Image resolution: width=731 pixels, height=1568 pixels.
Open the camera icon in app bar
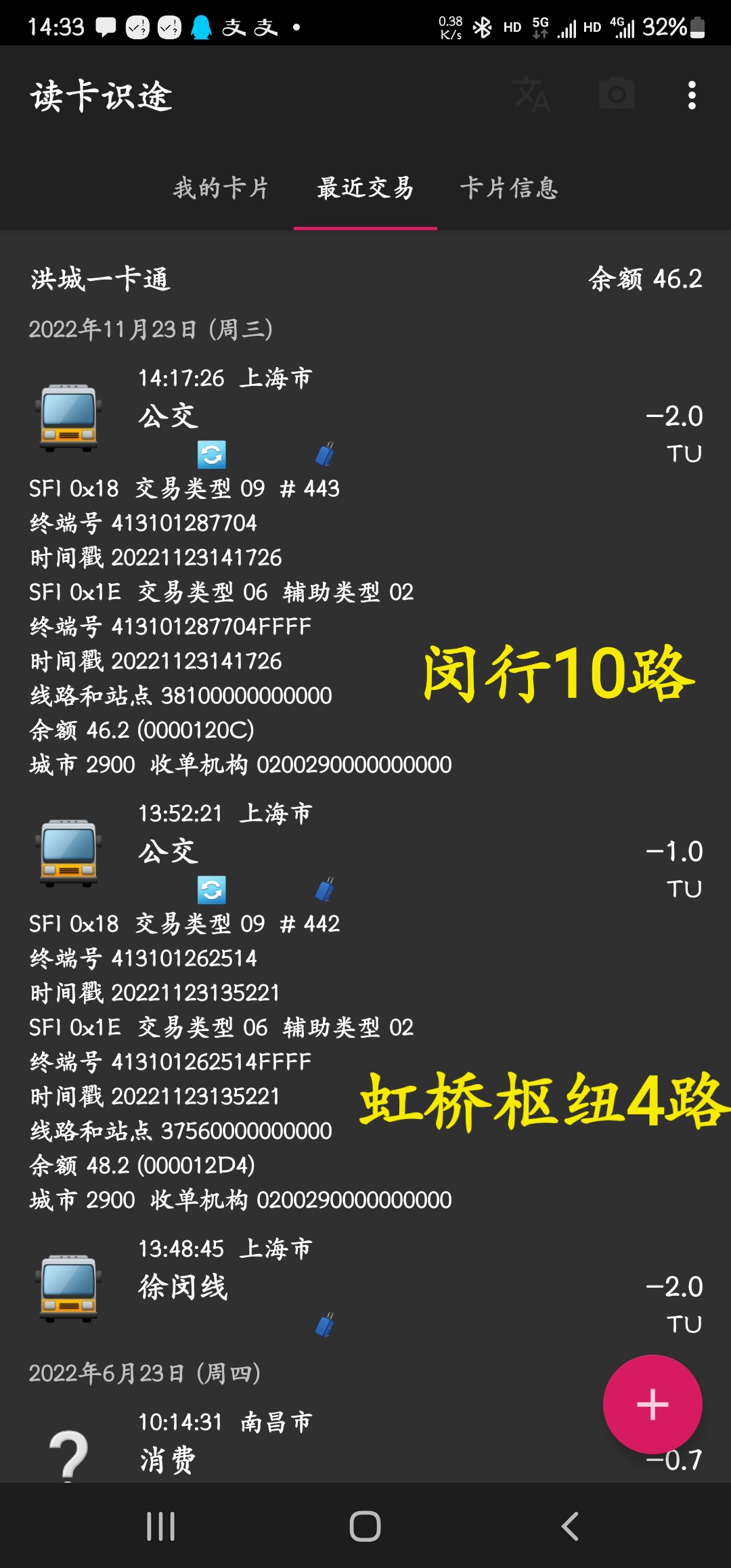(617, 94)
